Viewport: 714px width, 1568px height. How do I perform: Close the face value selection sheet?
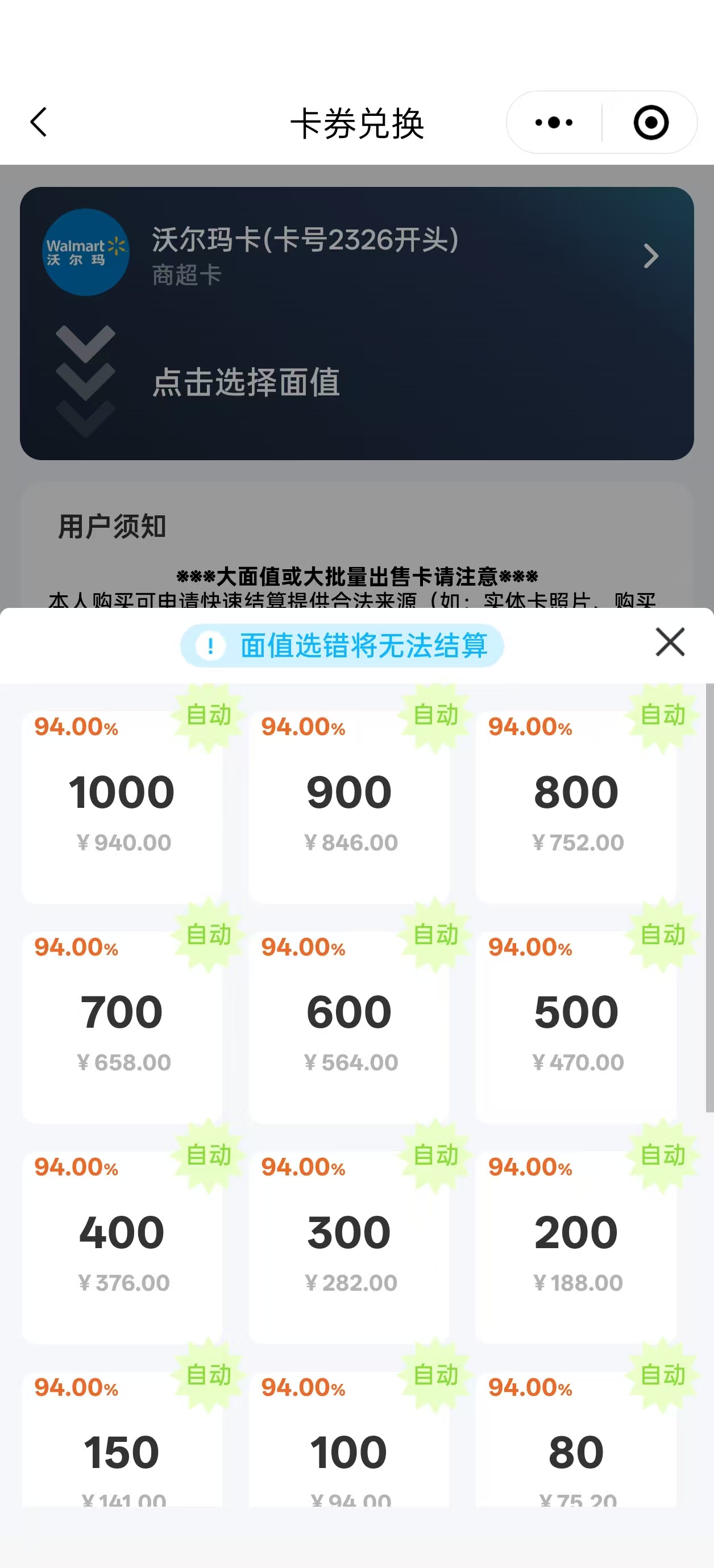click(670, 641)
